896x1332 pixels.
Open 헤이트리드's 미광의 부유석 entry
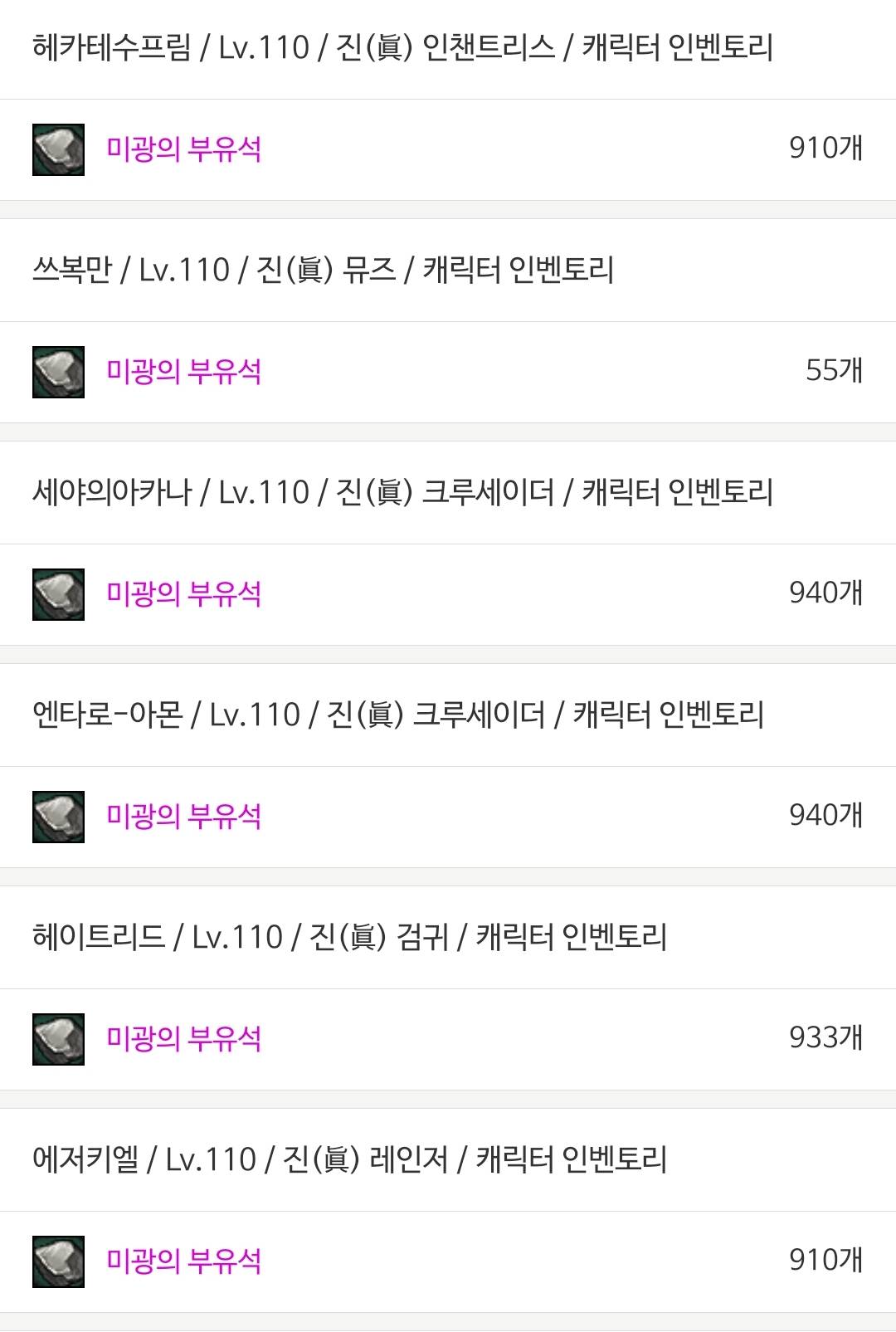pos(183,1039)
